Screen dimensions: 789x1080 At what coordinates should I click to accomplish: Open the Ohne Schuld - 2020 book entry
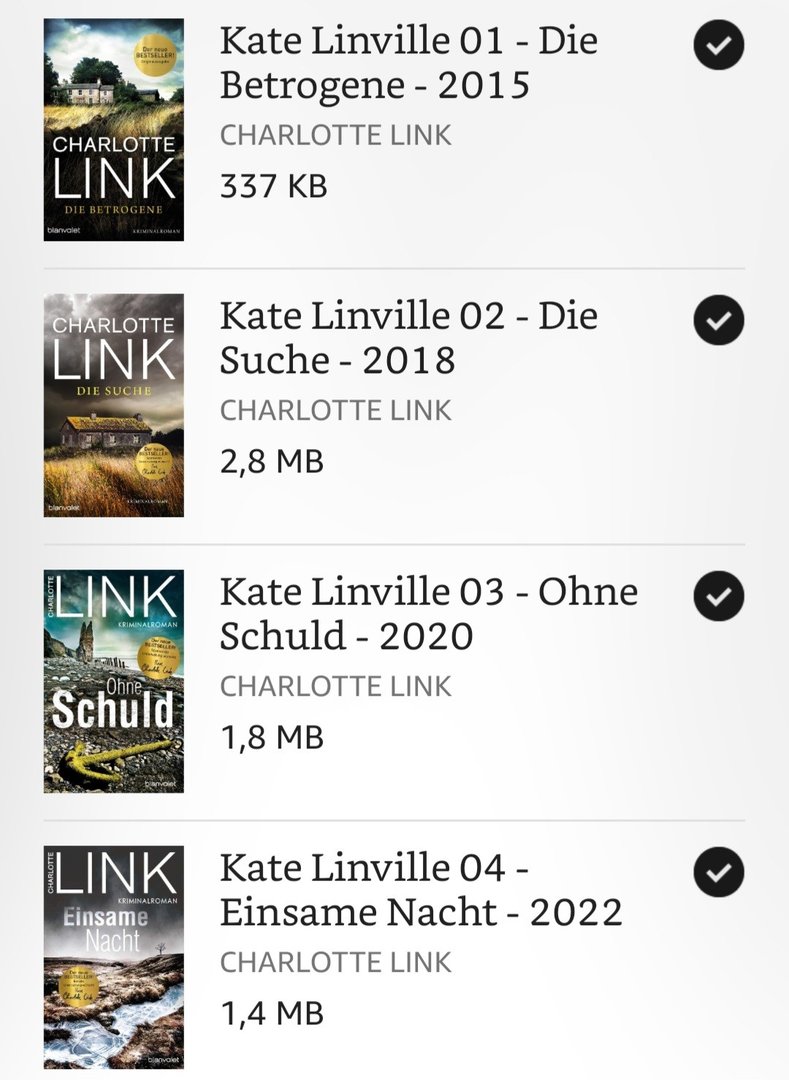pyautogui.click(x=428, y=614)
